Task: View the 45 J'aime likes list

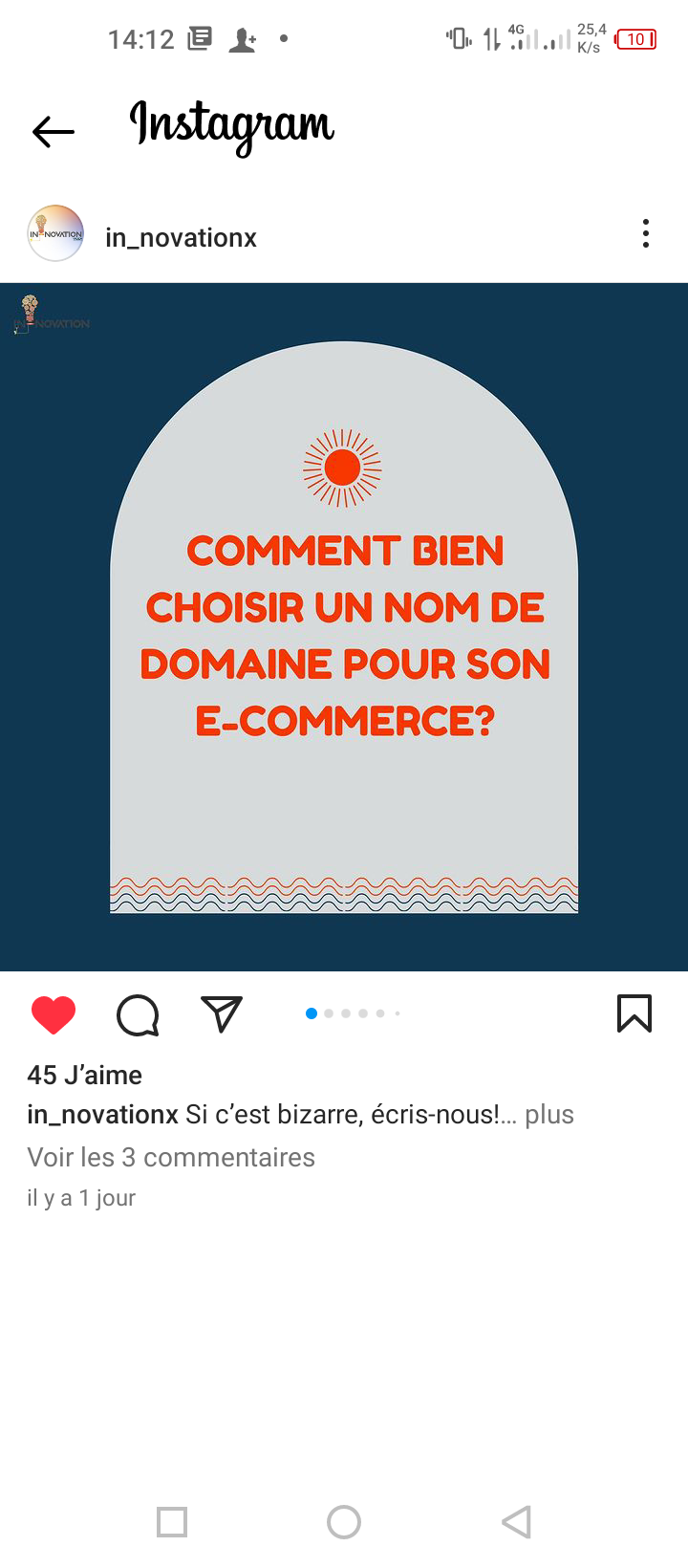Action: tap(84, 1075)
